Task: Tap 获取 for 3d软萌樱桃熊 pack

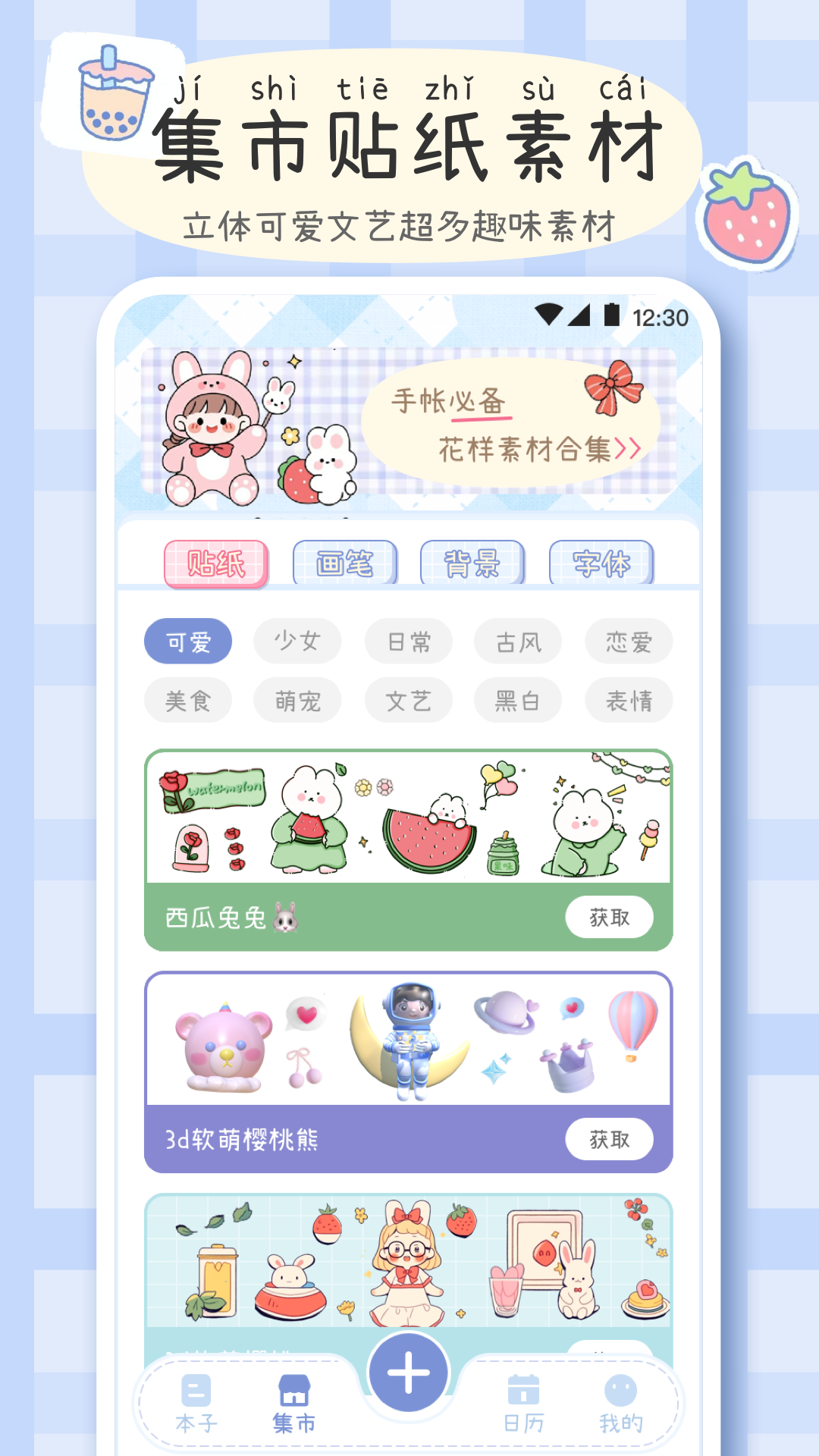Action: 609,1140
